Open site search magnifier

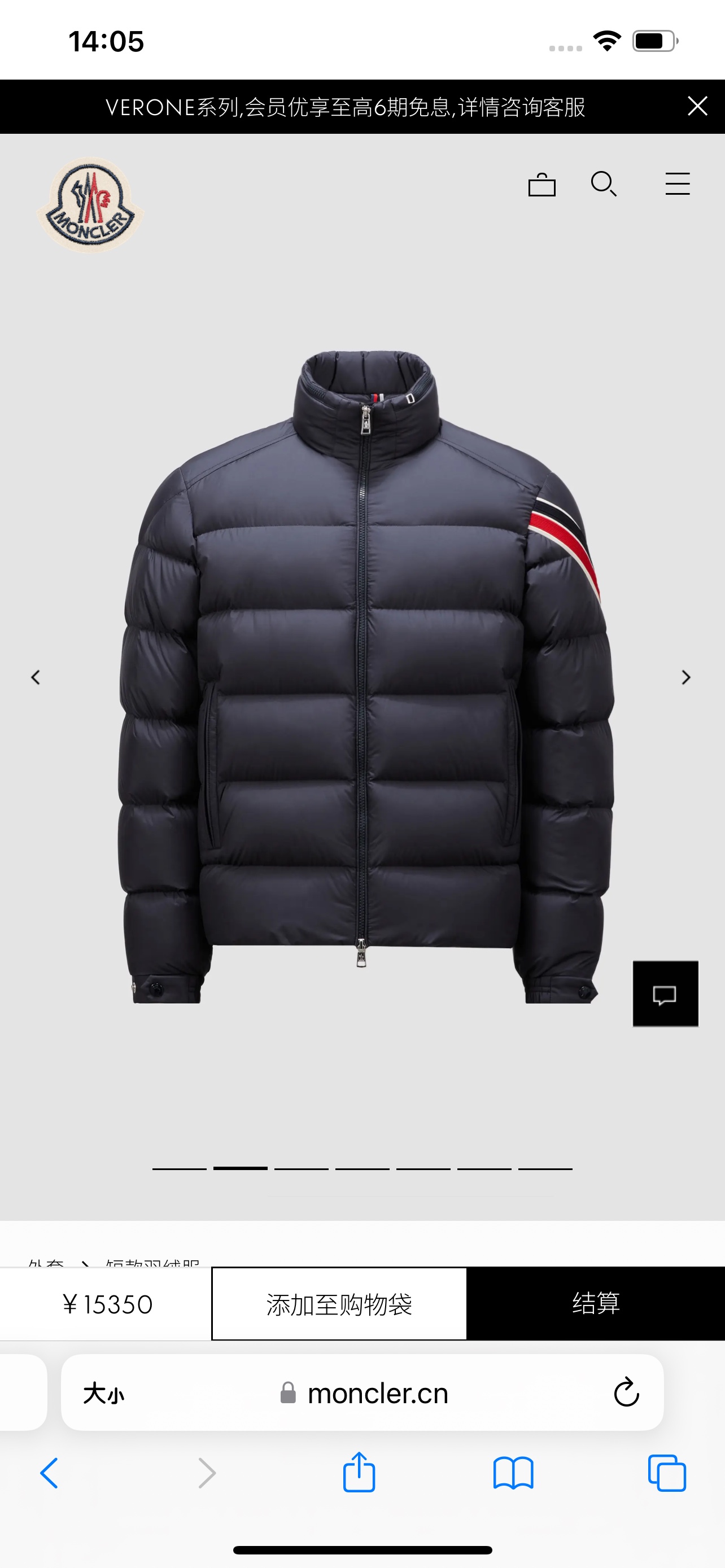tap(604, 184)
